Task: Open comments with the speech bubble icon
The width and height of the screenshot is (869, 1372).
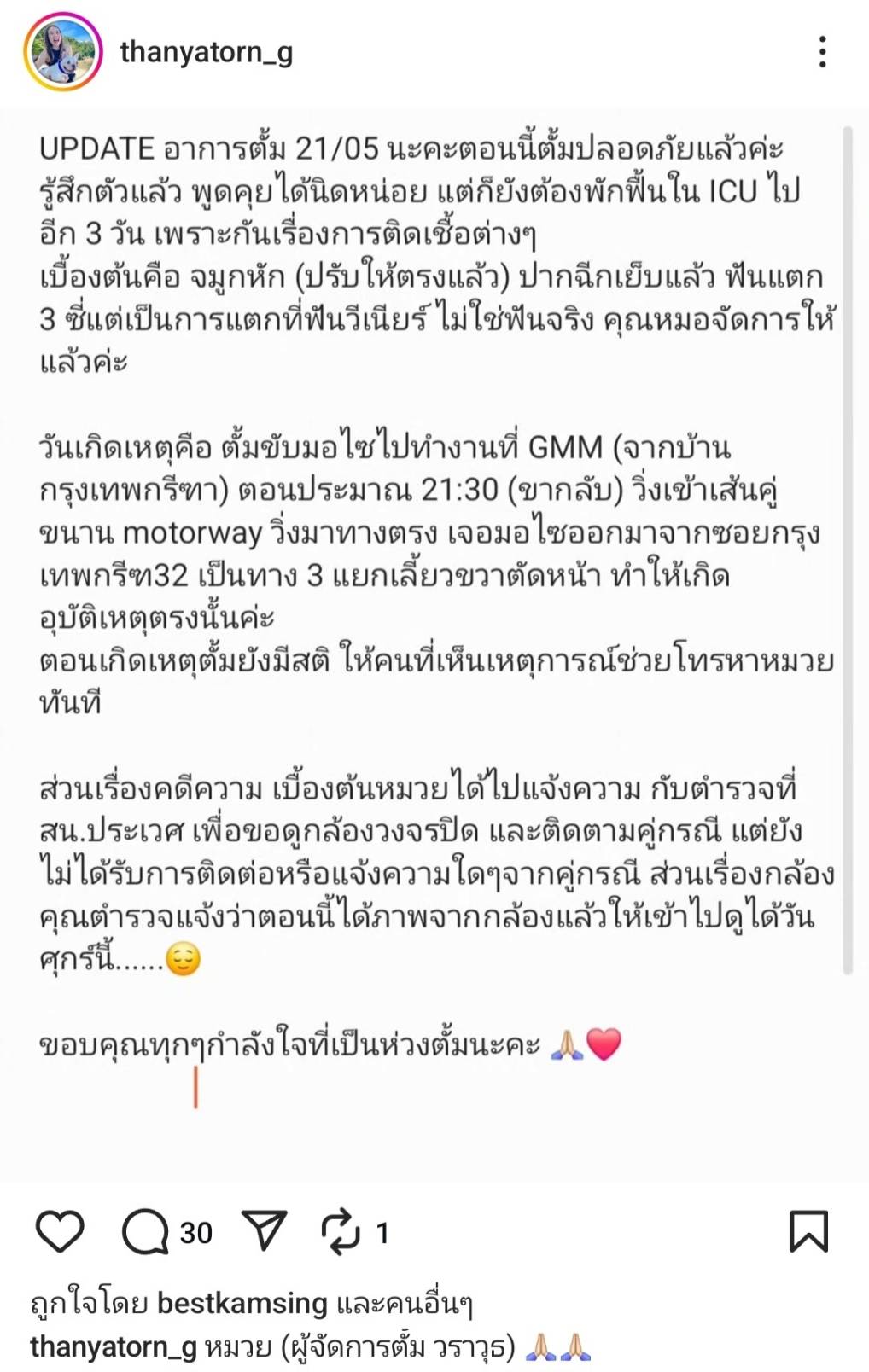Action: pyautogui.click(x=143, y=1232)
